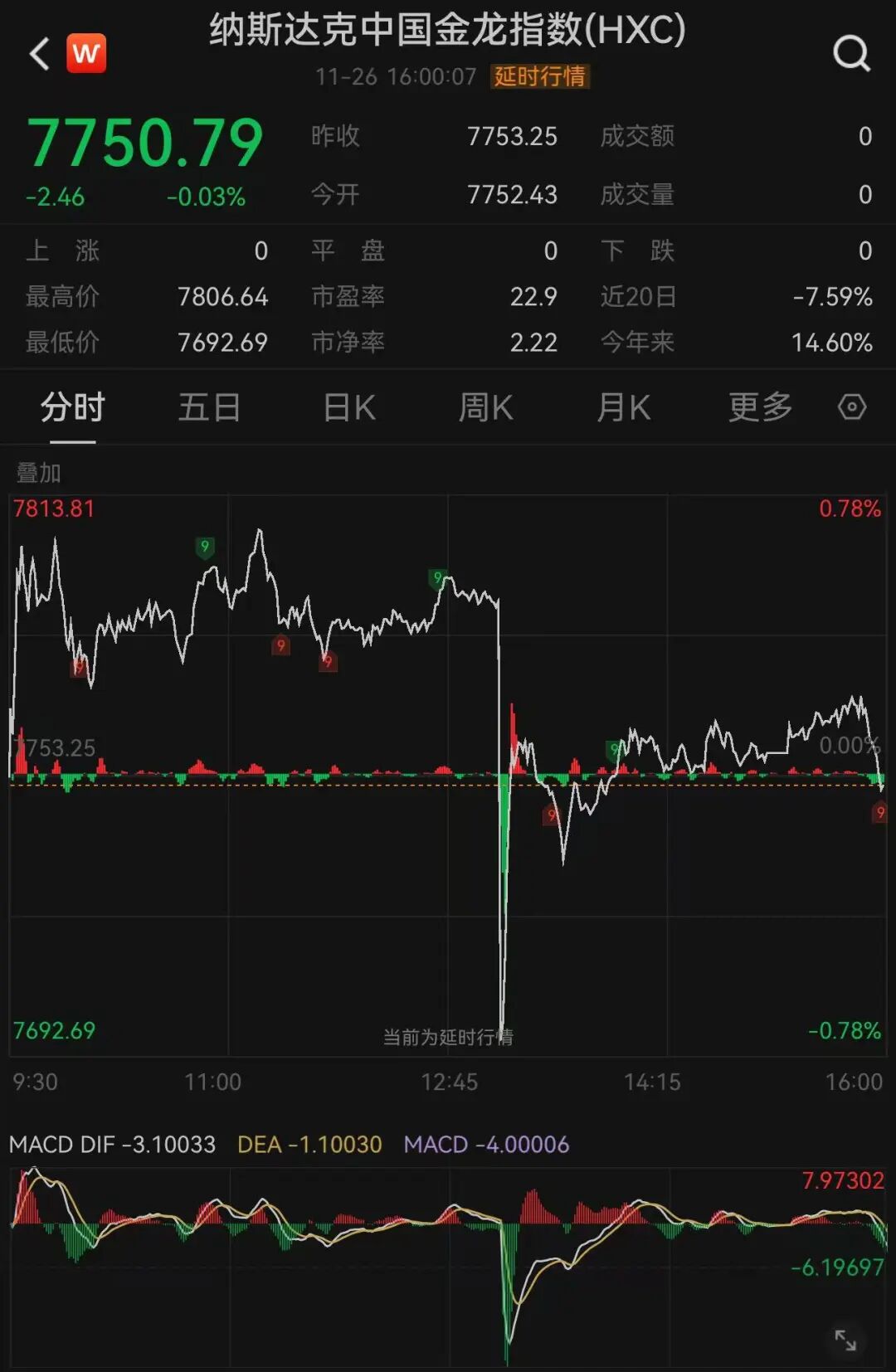Image resolution: width=896 pixels, height=1372 pixels.
Task: Open chart settings hexagon icon
Action: [852, 407]
